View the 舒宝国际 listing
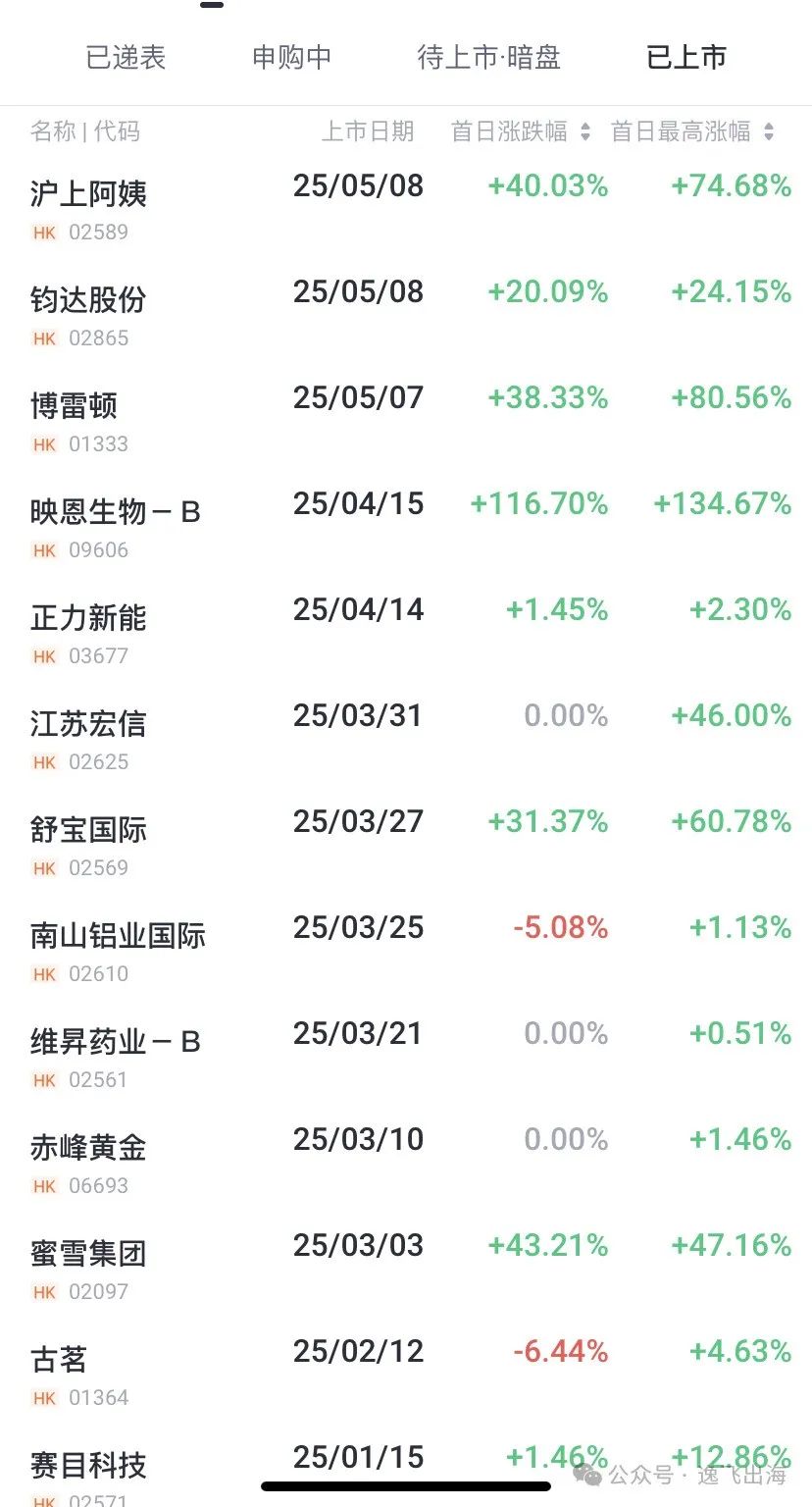This screenshot has width=812, height=1507. (406, 844)
